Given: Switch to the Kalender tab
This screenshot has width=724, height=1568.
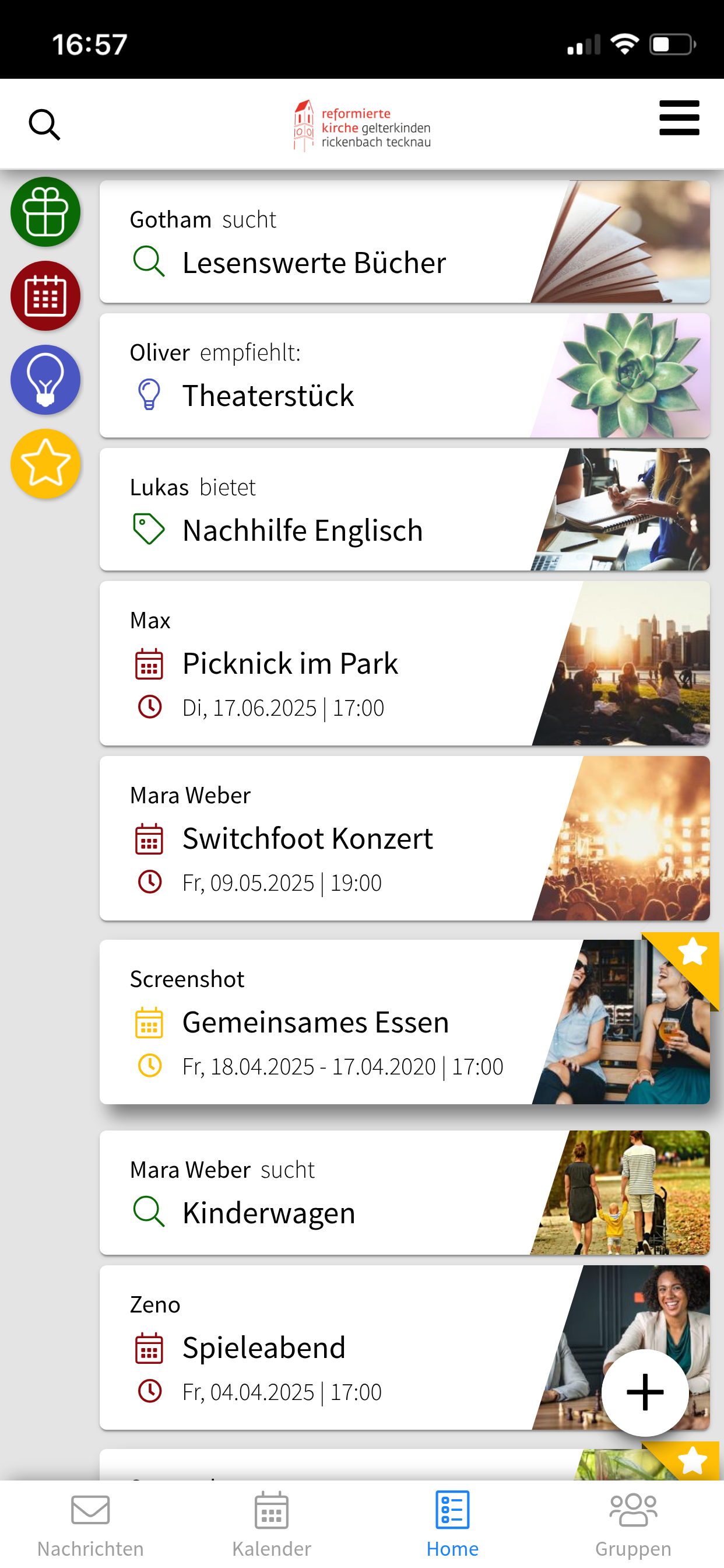Looking at the screenshot, I should [271, 1525].
